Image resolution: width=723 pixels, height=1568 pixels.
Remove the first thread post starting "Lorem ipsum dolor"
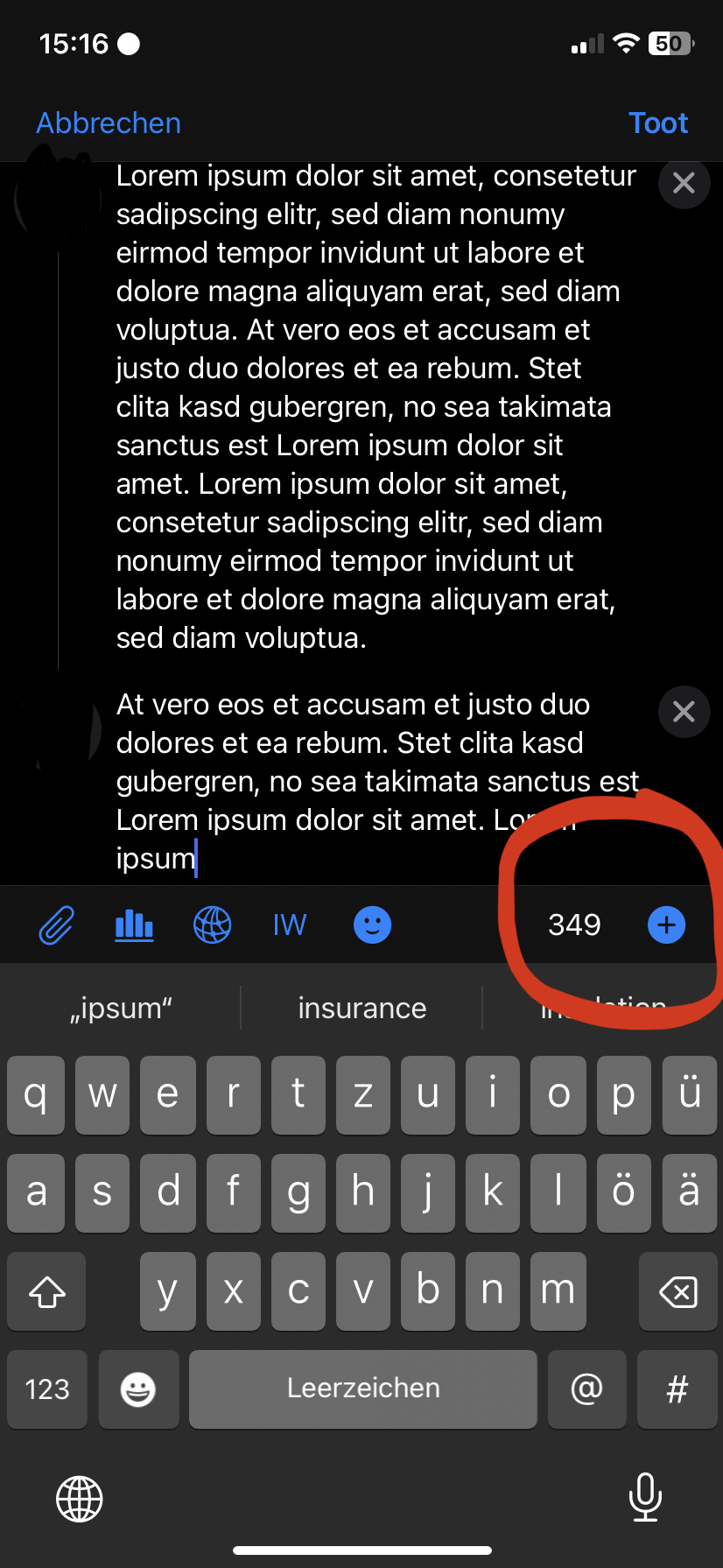[x=684, y=183]
